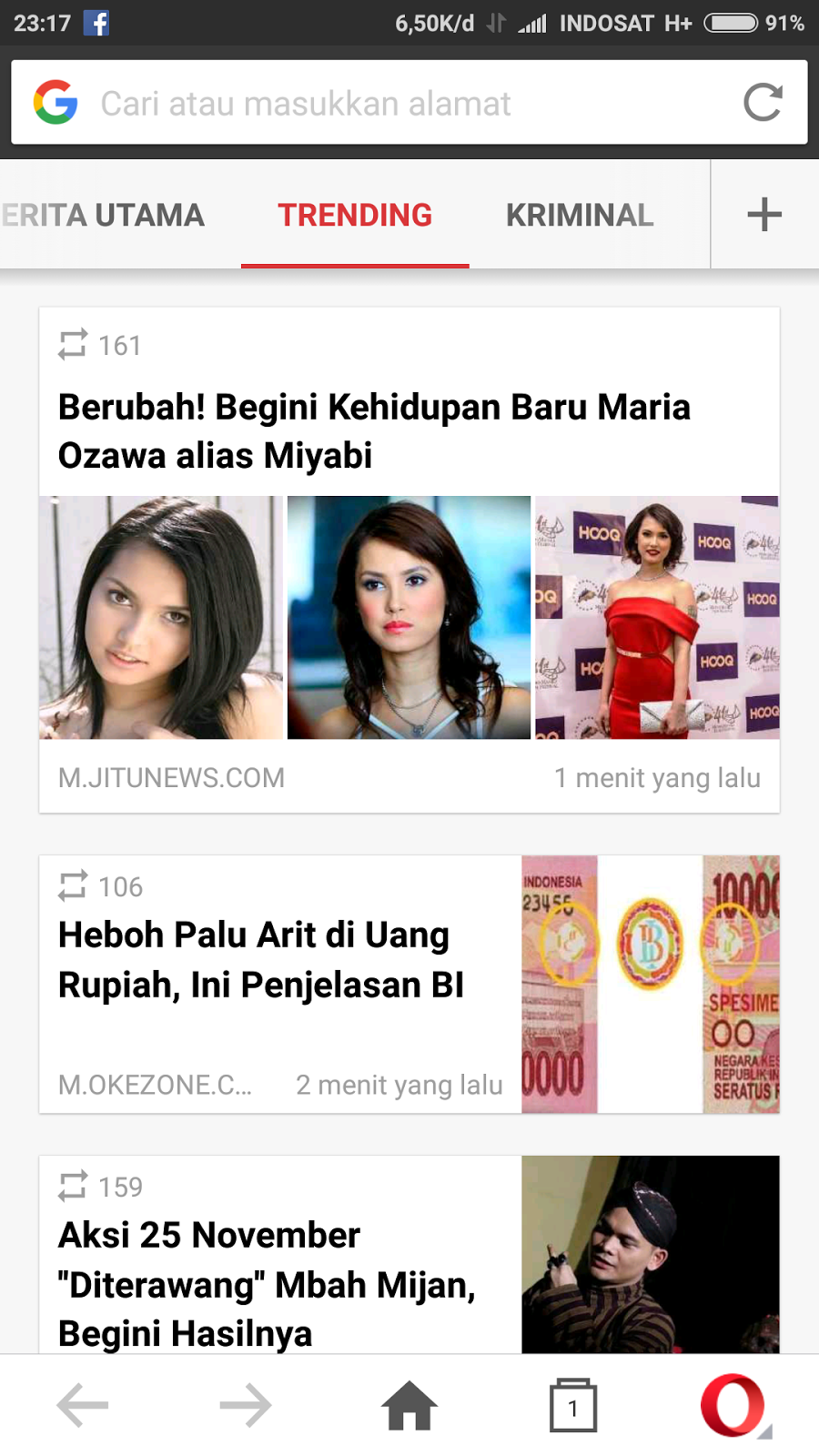Go back to the previous page
The image size is (819, 1456).
[83, 1406]
